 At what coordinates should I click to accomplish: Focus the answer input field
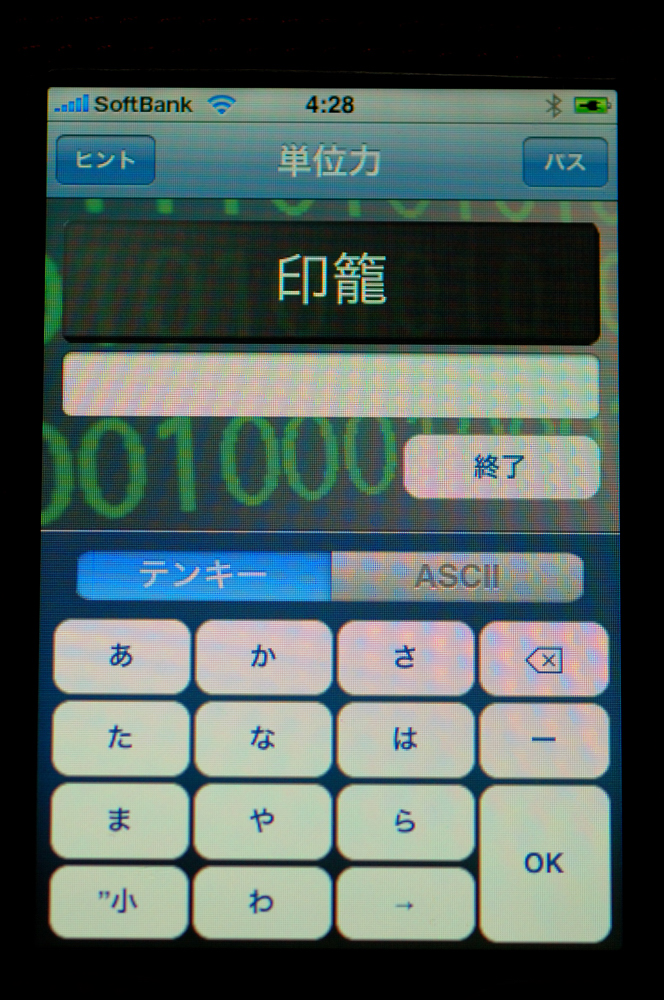tap(331, 385)
